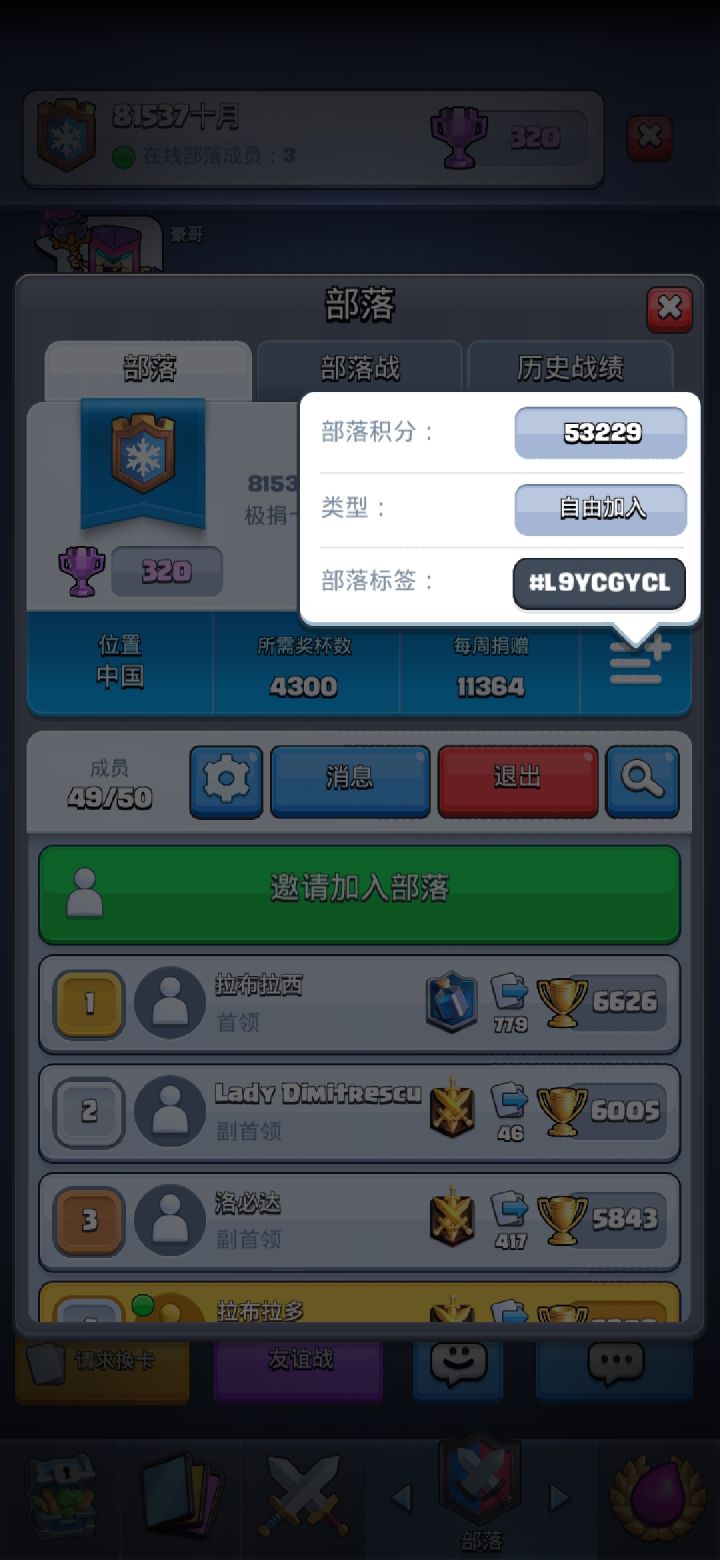Click the purple trophy icon beside 320

[x=81, y=570]
